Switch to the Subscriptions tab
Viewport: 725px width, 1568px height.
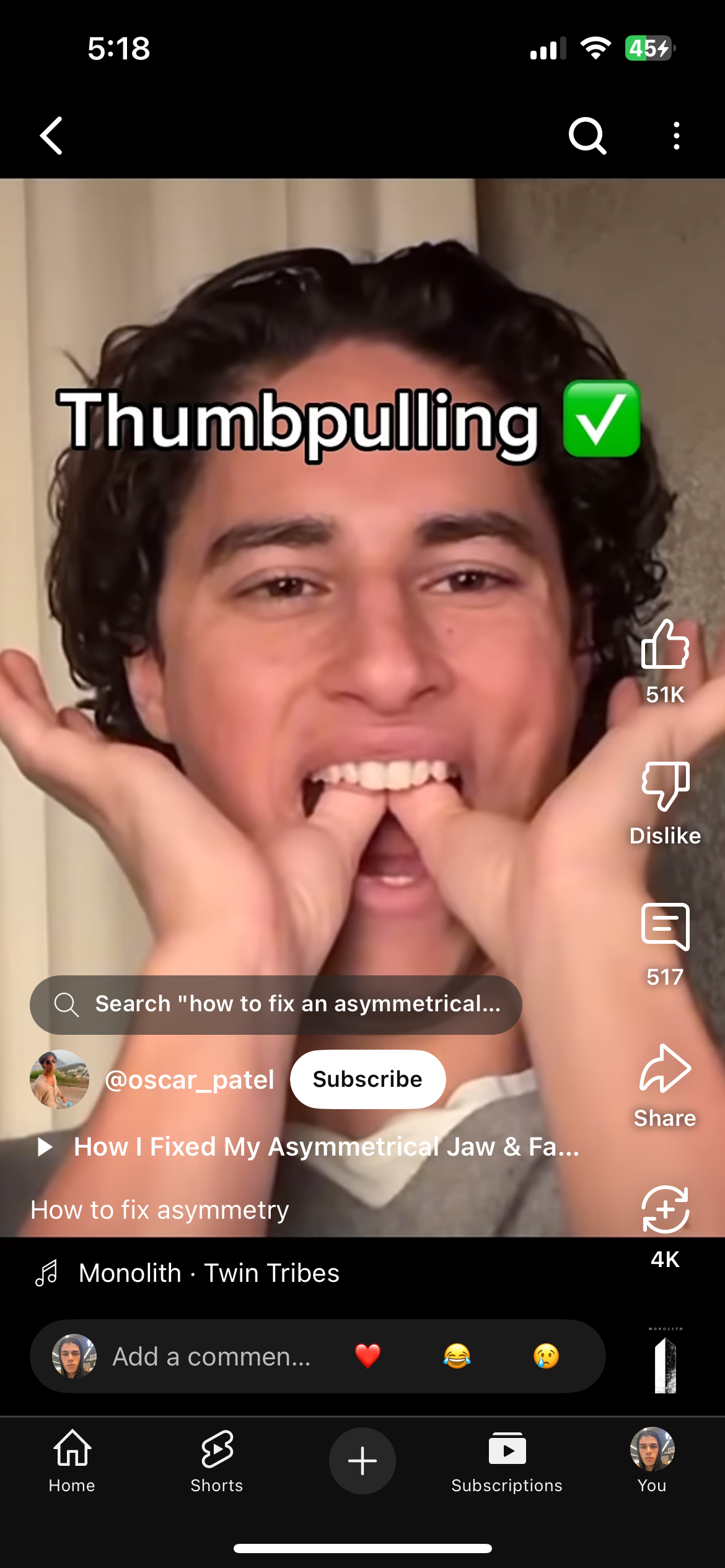507,1461
